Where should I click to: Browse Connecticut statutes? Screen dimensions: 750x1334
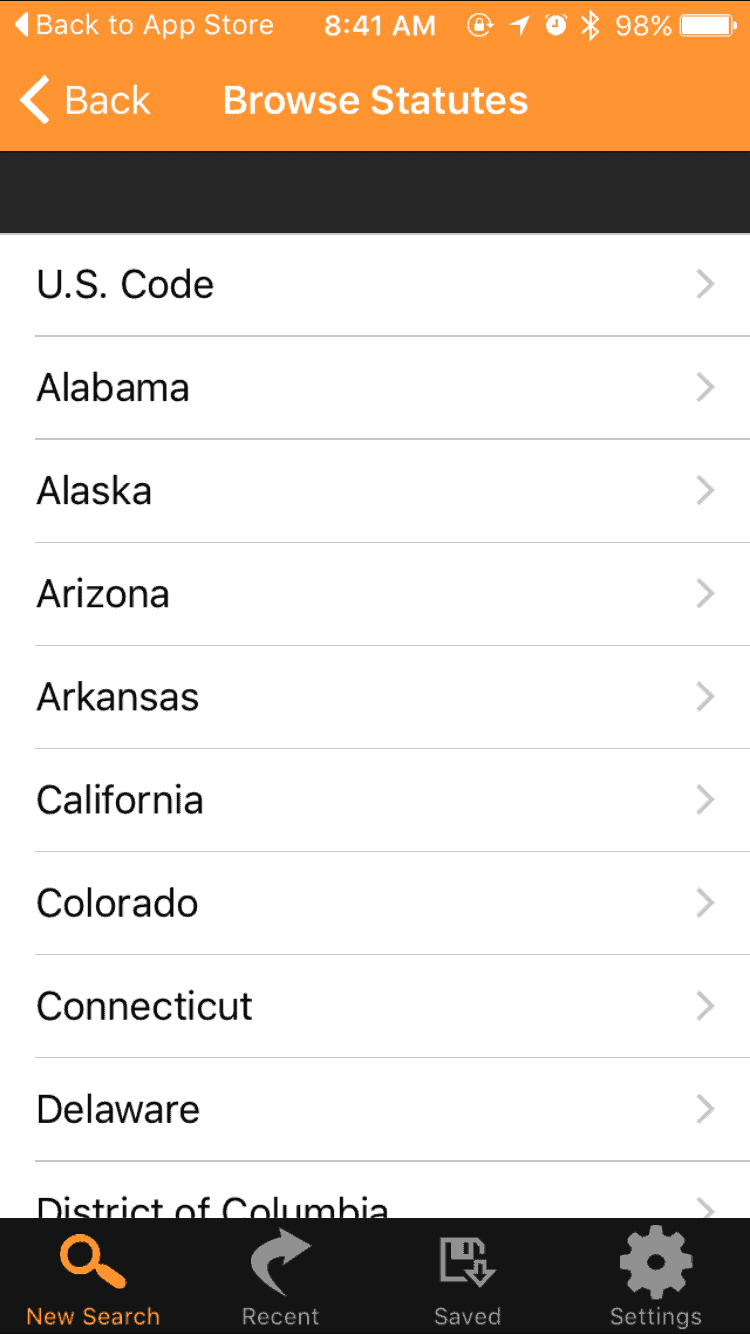click(x=375, y=1006)
